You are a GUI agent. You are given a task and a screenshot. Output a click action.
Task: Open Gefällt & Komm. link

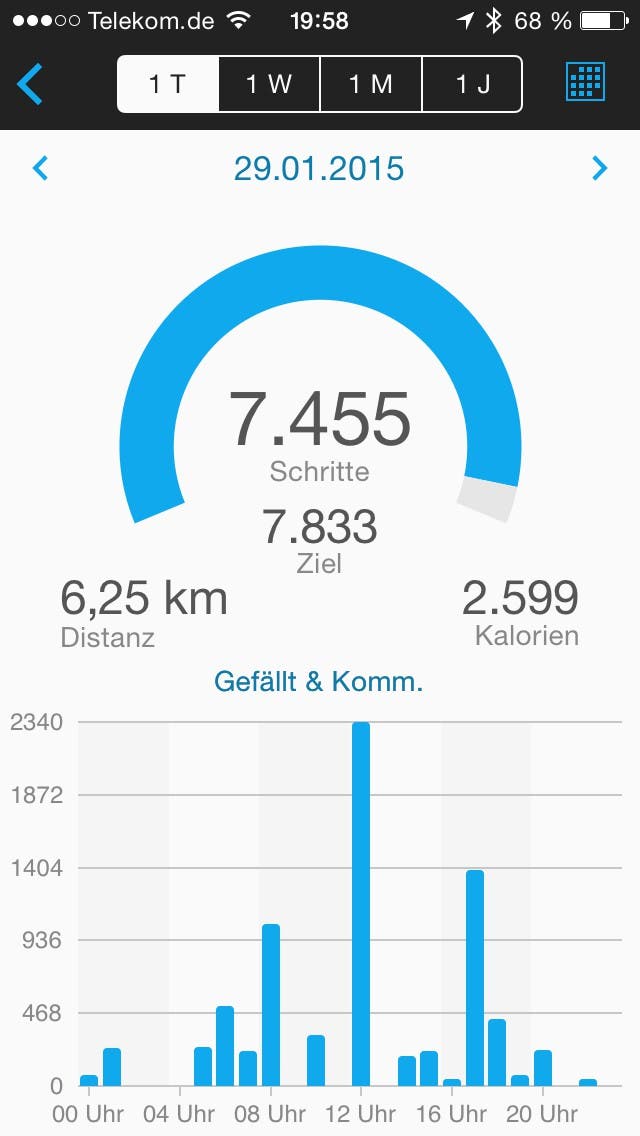[319, 682]
